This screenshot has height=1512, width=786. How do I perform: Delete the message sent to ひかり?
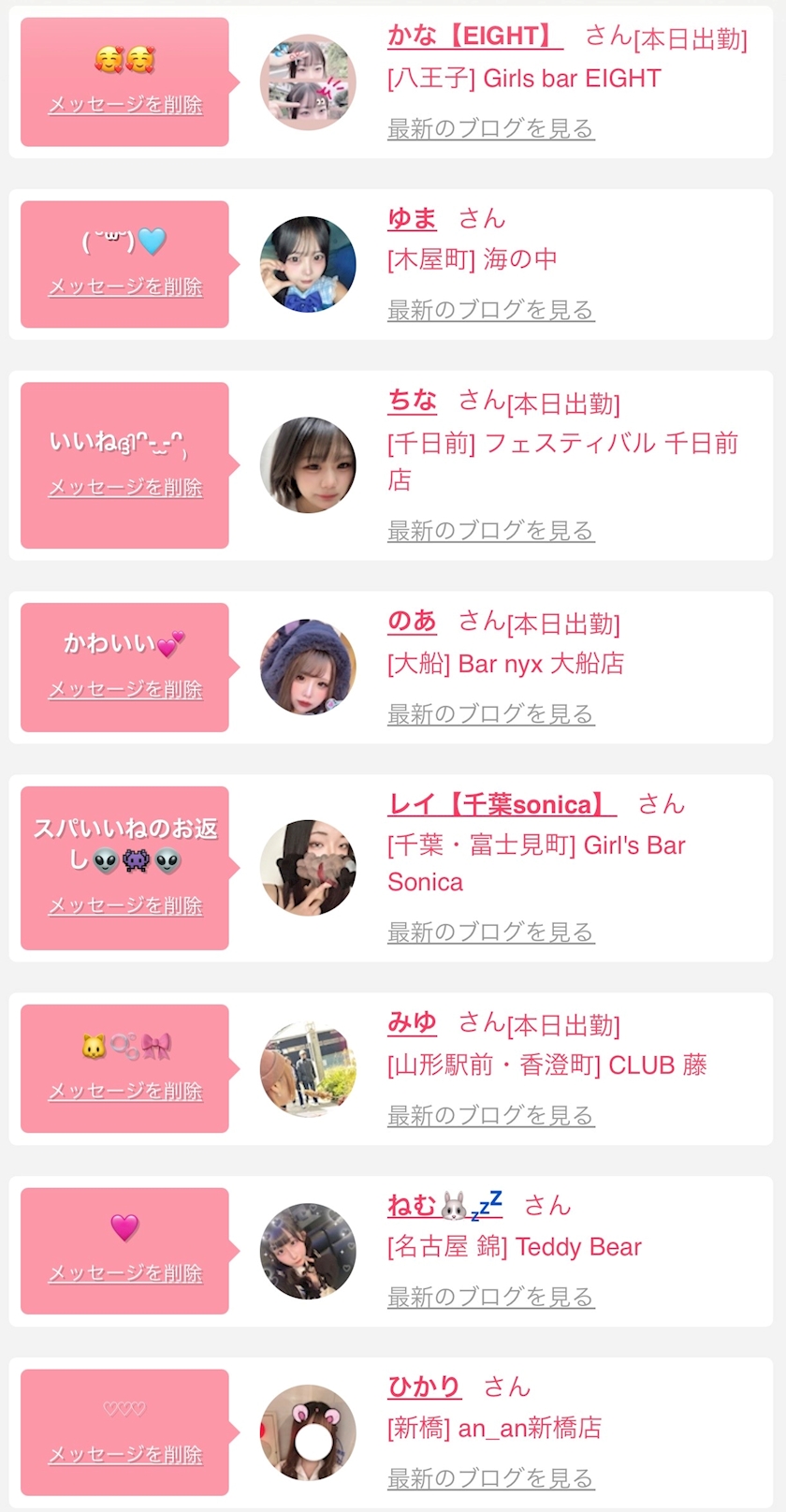tap(125, 1455)
